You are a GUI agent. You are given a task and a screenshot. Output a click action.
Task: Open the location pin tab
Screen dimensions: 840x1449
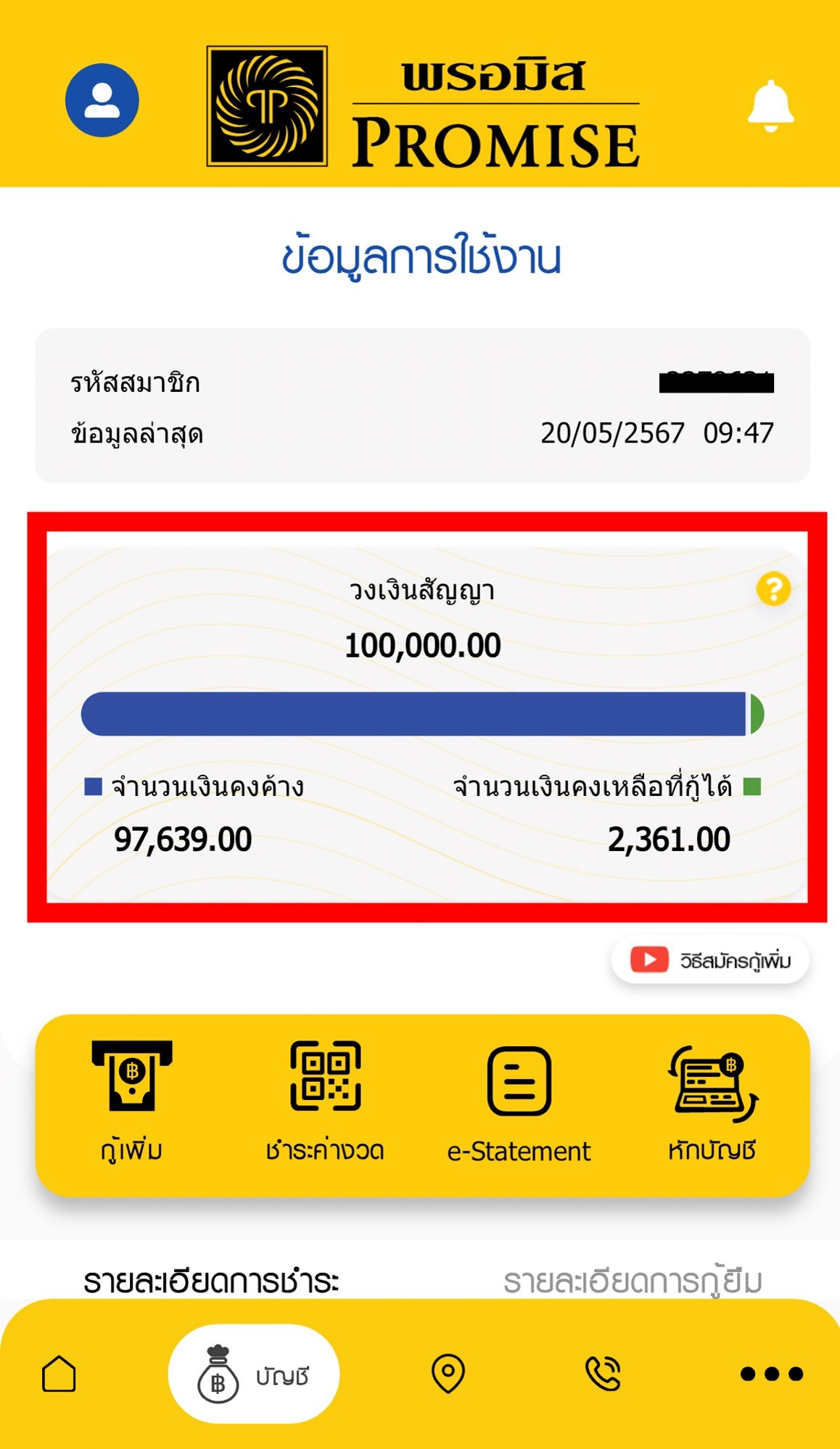(448, 1374)
